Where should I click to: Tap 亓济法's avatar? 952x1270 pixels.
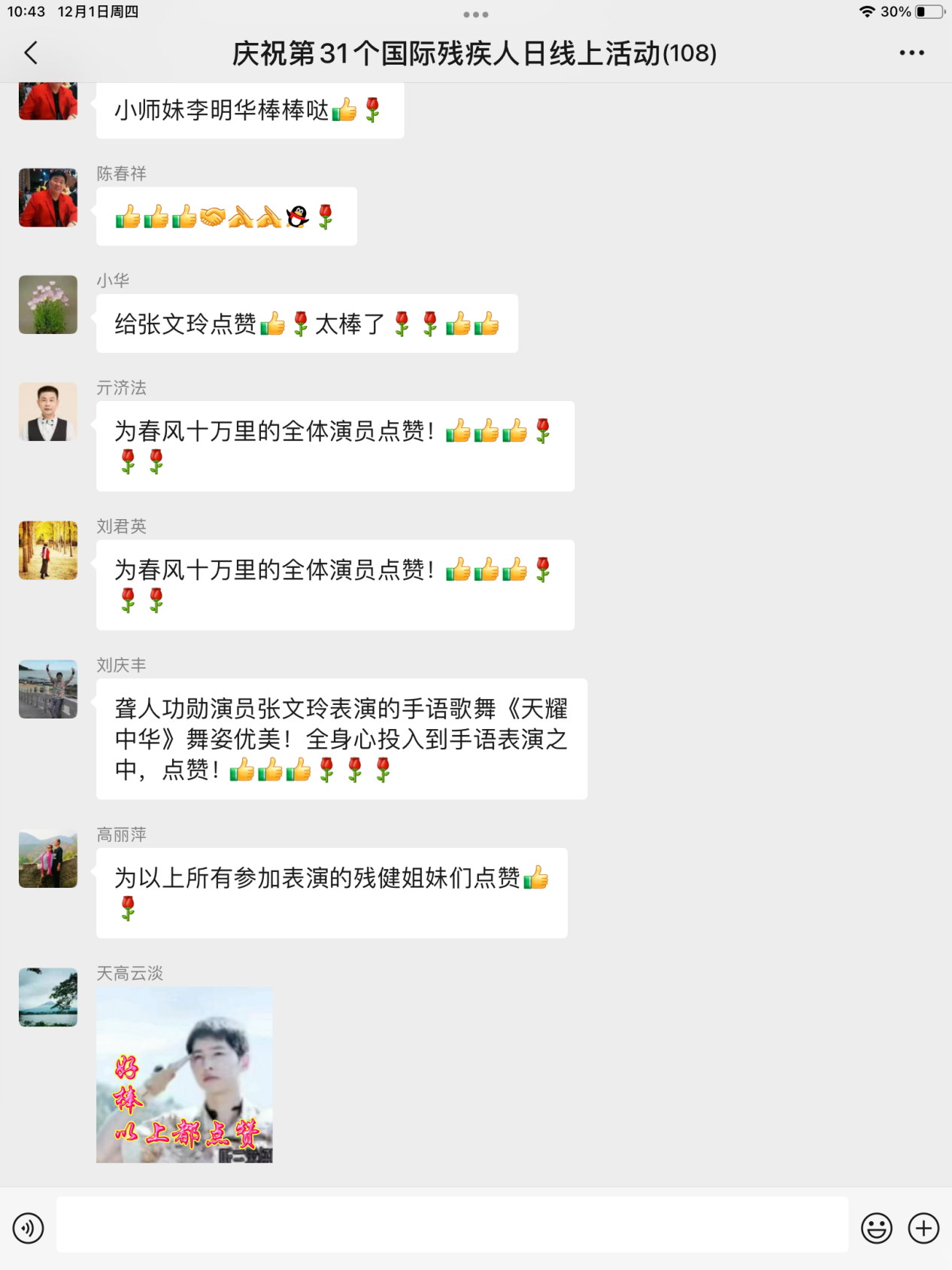[48, 412]
